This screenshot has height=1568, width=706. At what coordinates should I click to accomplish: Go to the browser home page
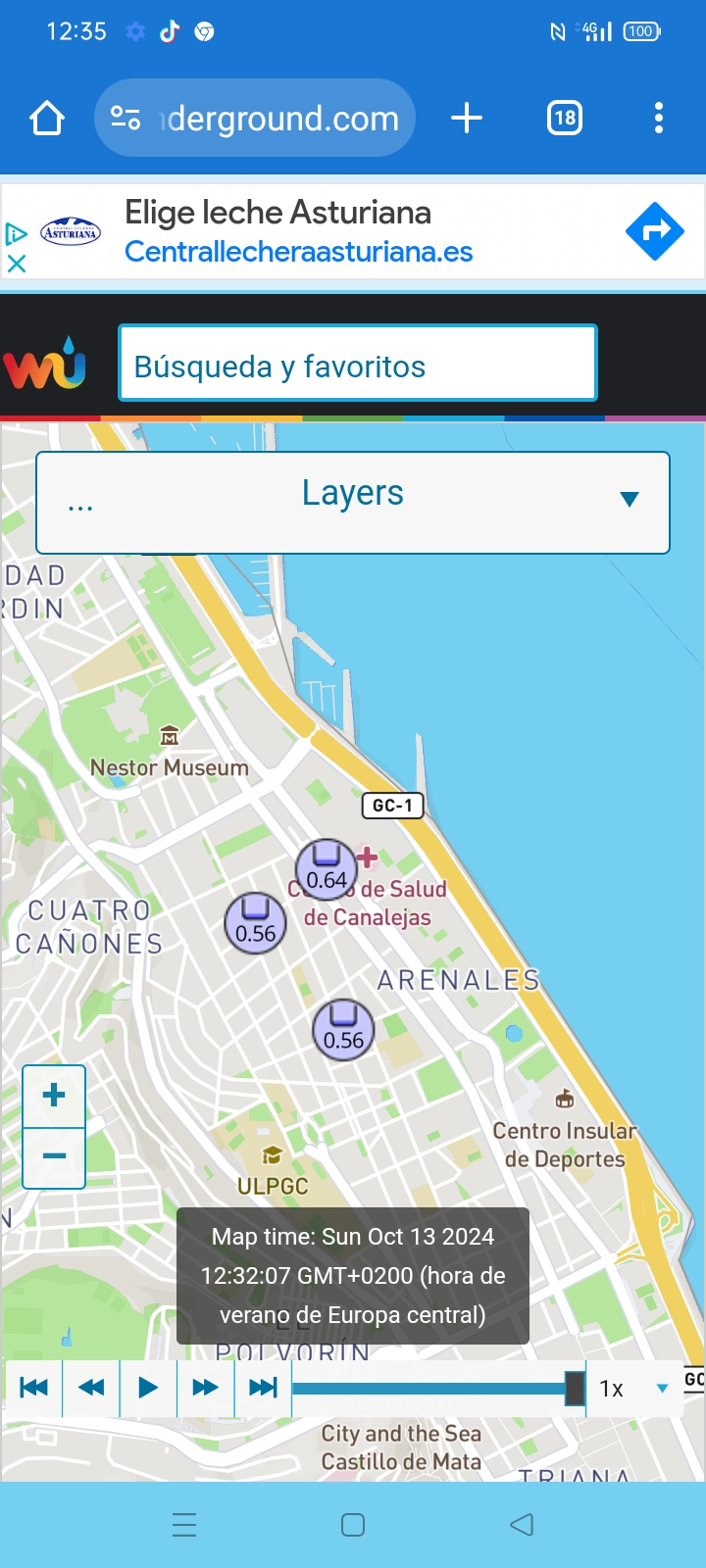point(47,119)
